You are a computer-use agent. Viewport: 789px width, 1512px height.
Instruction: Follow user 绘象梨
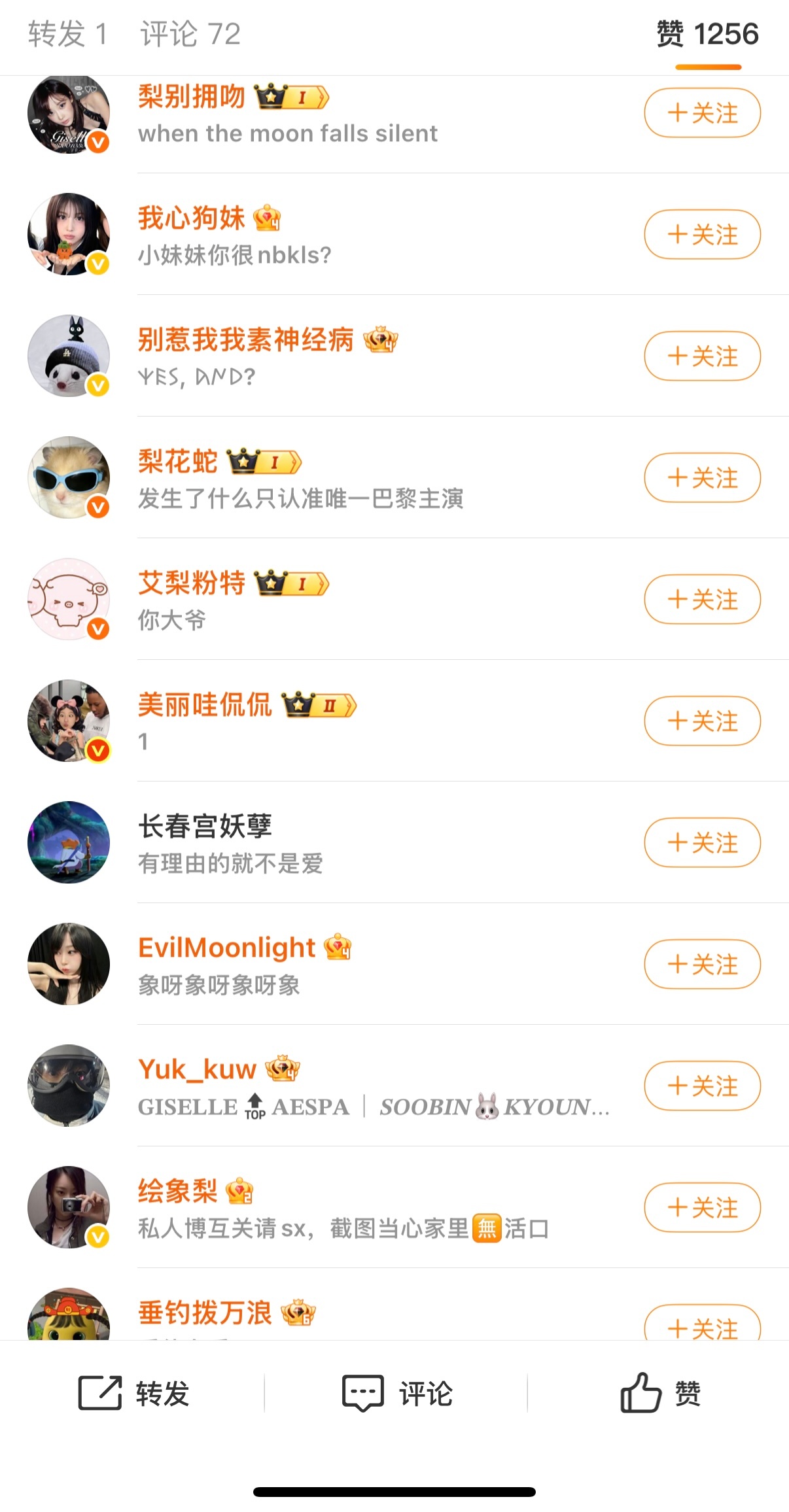pyautogui.click(x=702, y=1207)
